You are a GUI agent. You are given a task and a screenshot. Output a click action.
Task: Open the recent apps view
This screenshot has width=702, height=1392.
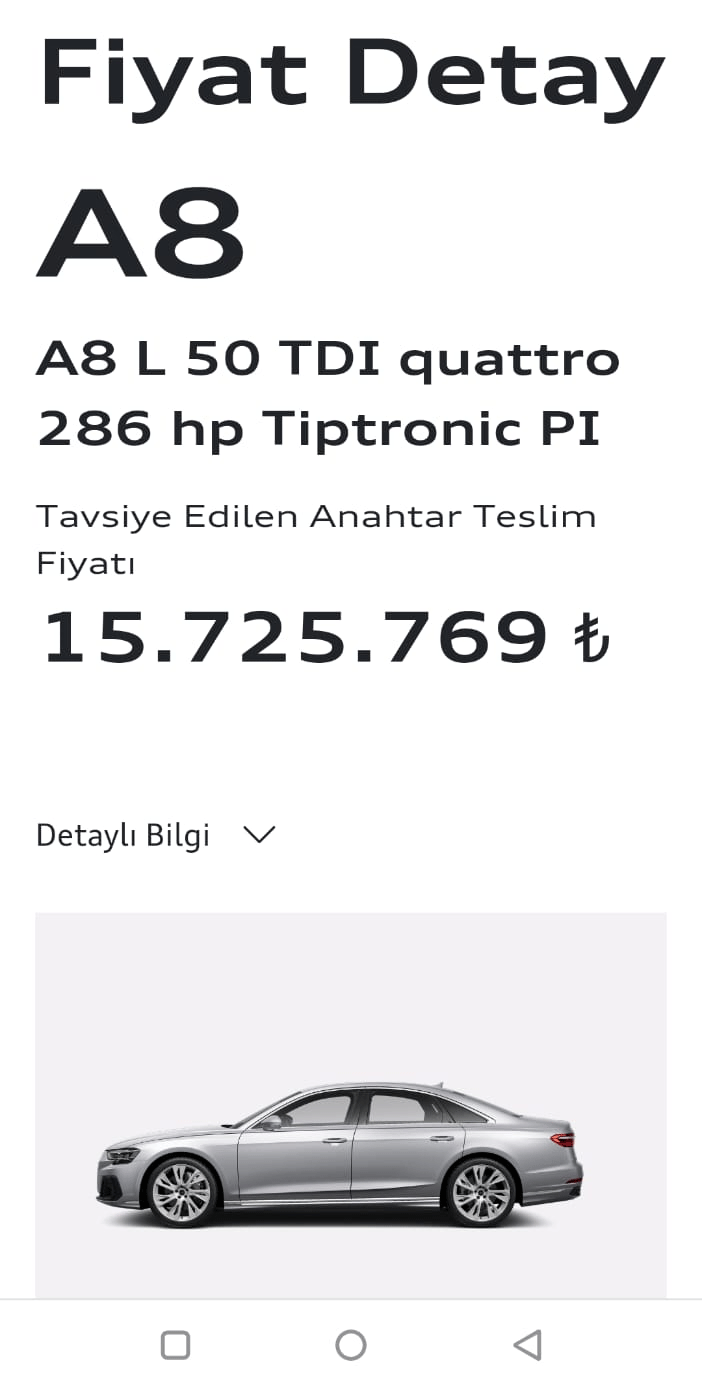(x=175, y=1345)
